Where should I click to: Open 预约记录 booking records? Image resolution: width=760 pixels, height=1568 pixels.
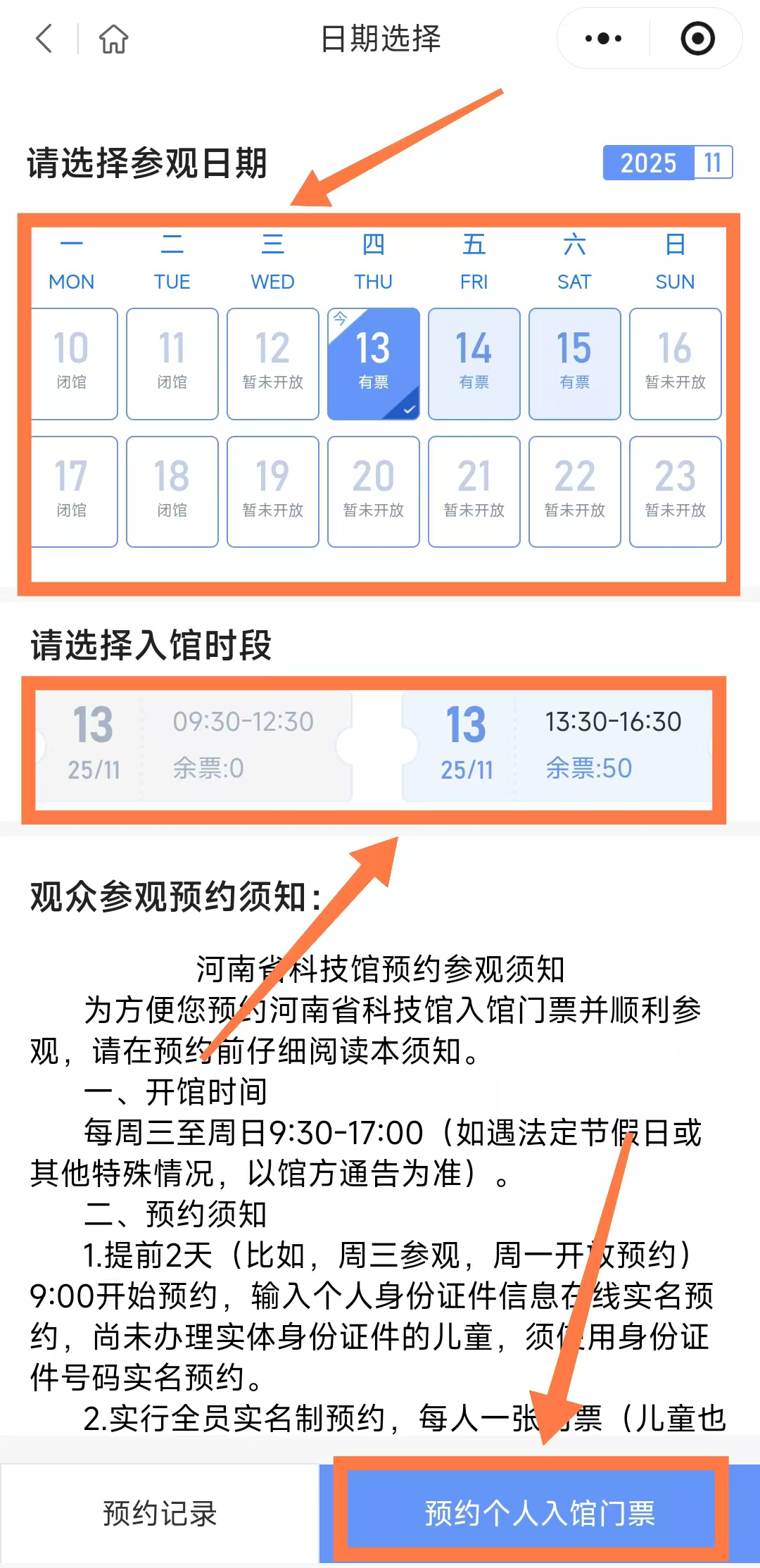(x=160, y=1513)
